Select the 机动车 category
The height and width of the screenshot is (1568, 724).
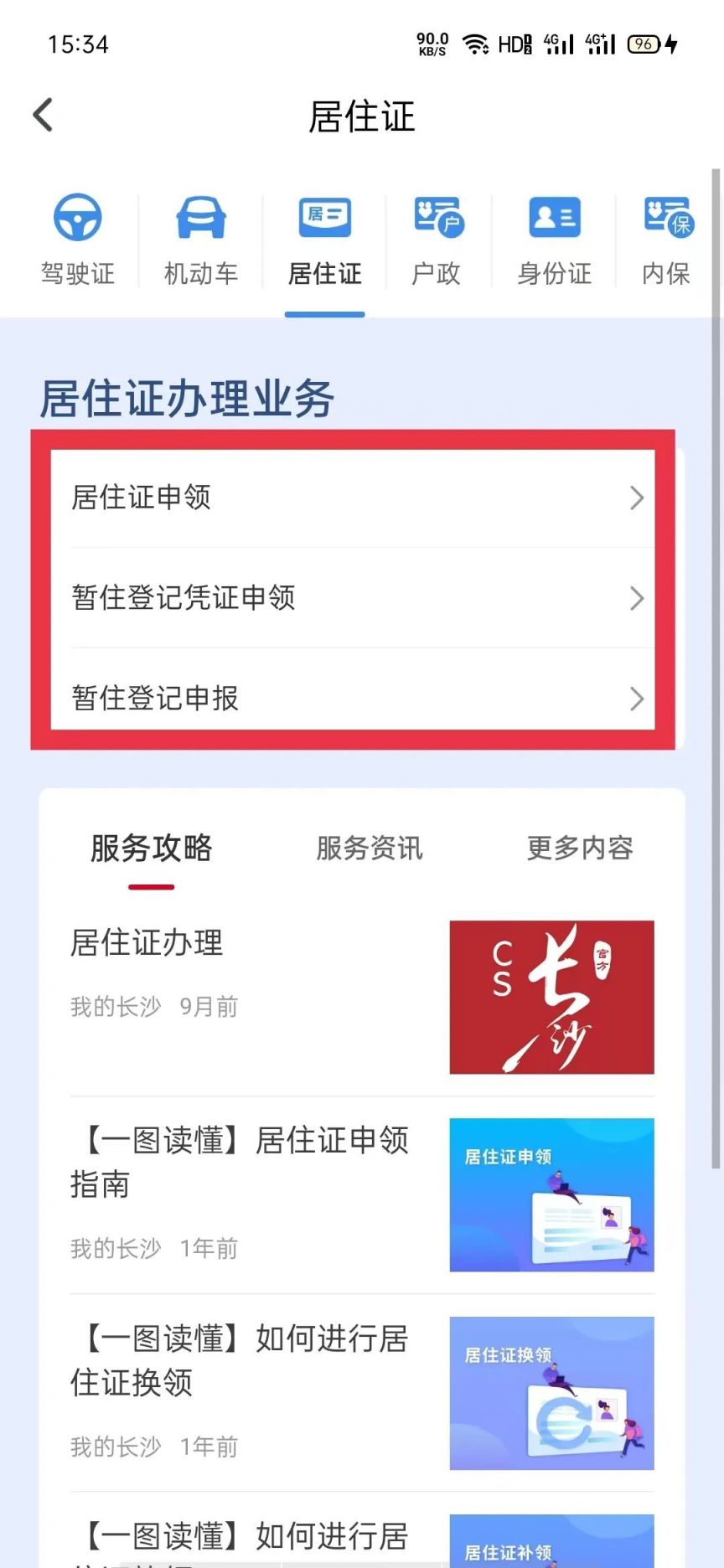[201, 240]
